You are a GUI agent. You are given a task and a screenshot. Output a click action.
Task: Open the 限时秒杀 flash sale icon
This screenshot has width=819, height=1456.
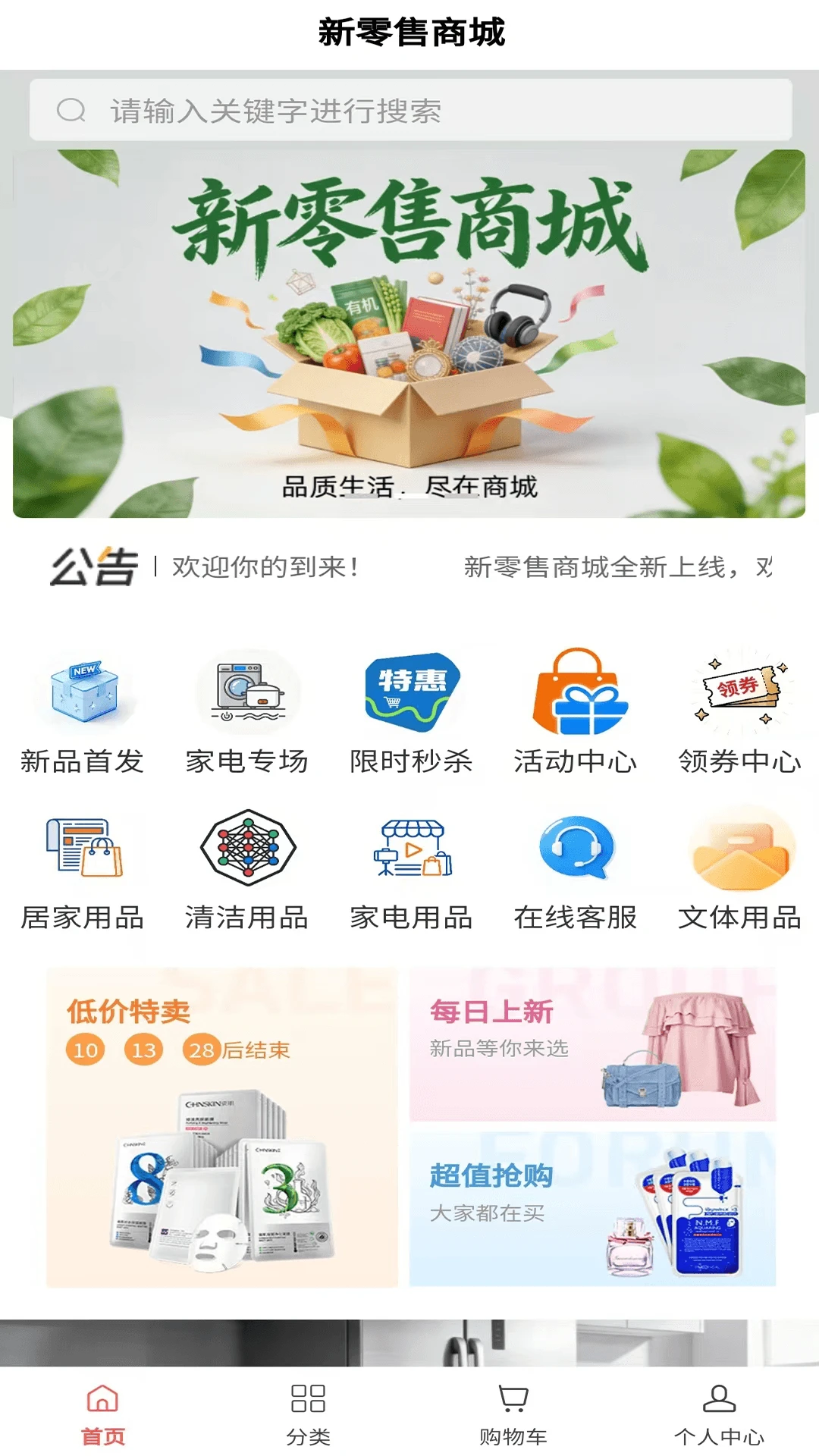pyautogui.click(x=412, y=713)
